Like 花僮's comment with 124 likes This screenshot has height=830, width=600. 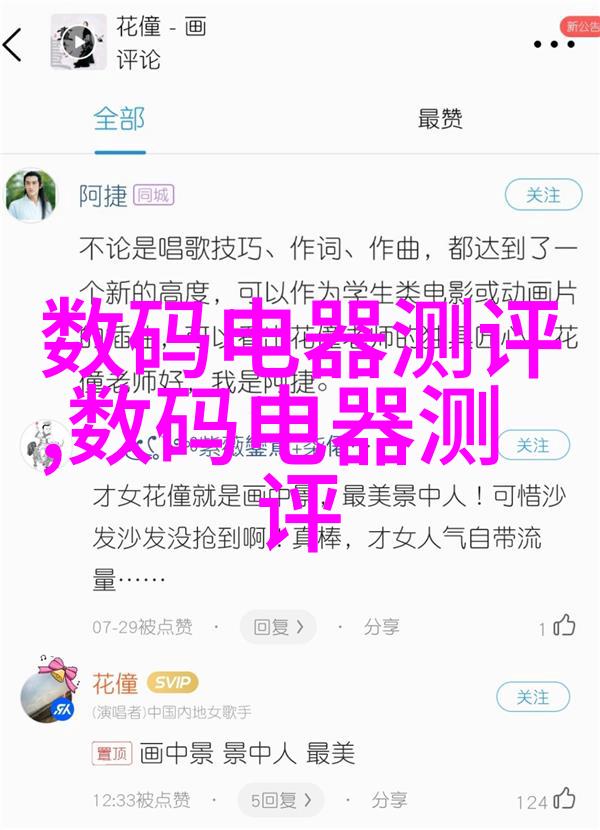[x=563, y=799]
